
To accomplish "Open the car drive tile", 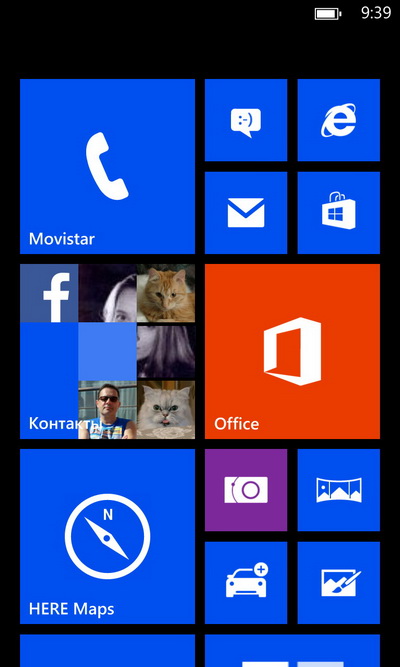I will pyautogui.click(x=246, y=583).
